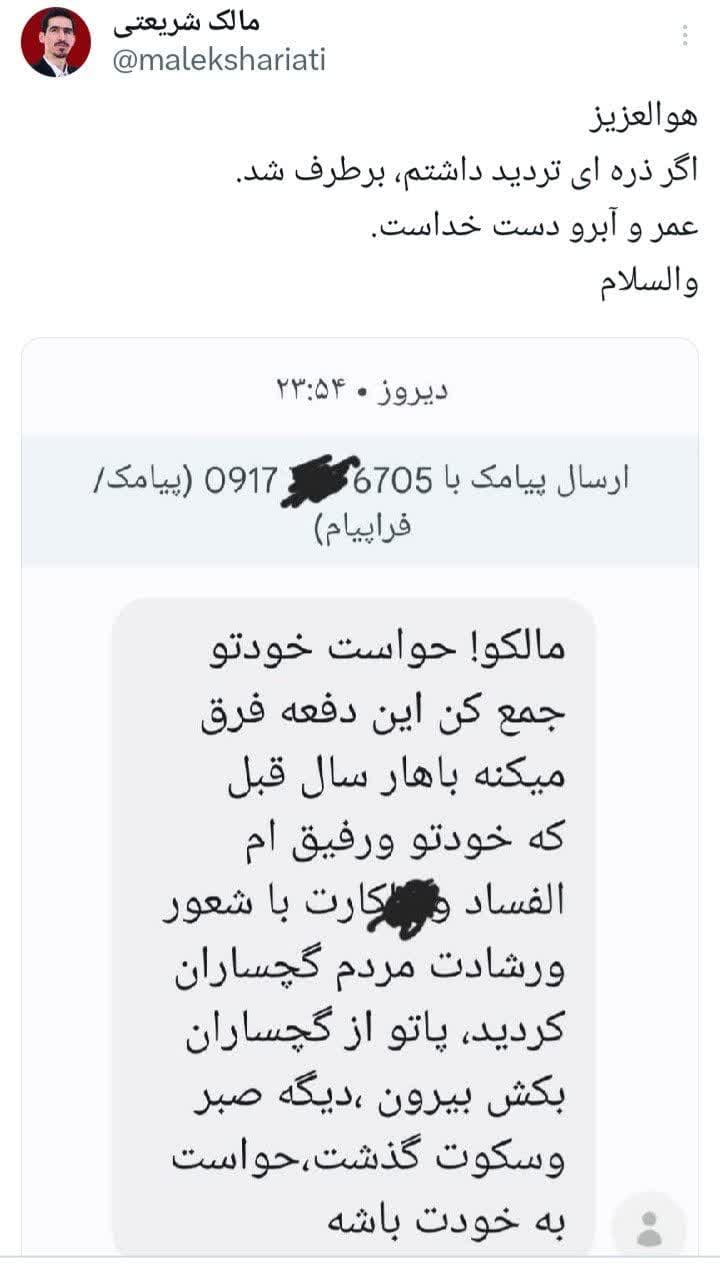Image resolution: width=720 pixels, height=1267 pixels.
Task: Open the attached SMS screenshot image
Action: coord(360,800)
